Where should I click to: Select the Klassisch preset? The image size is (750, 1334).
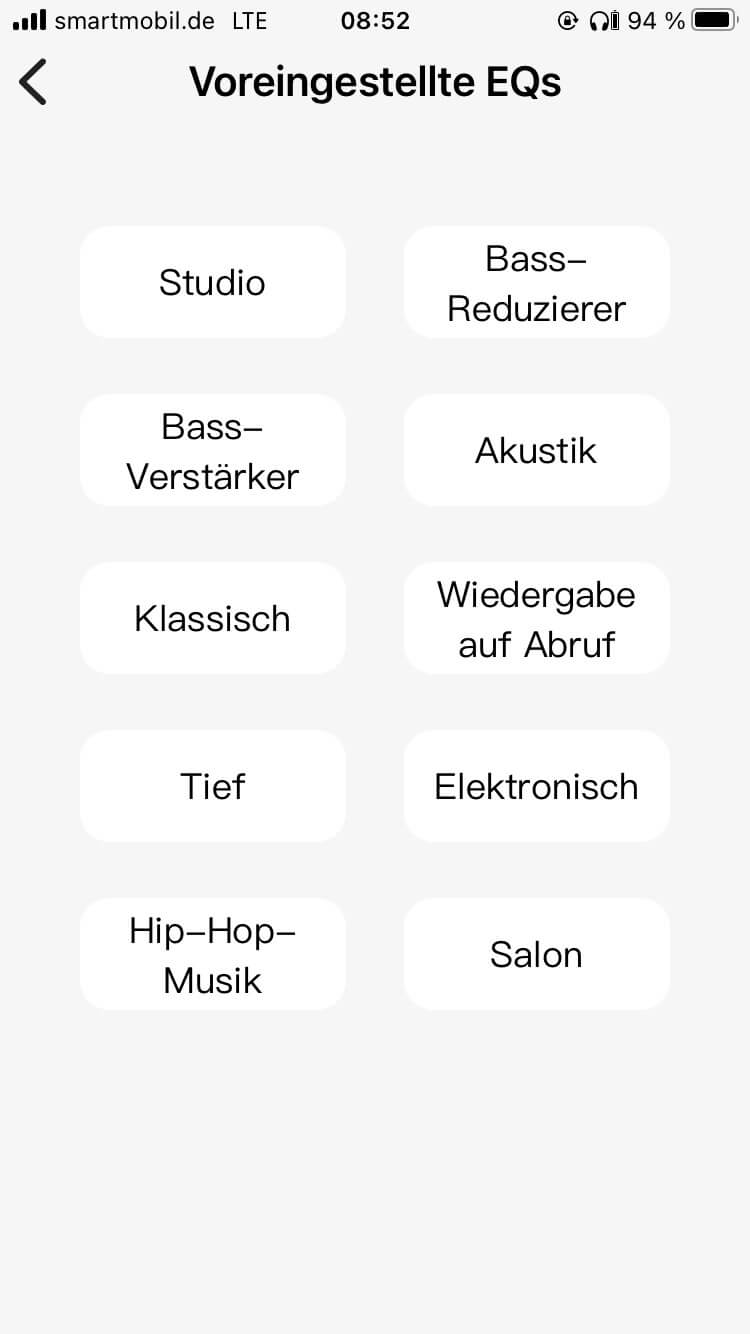point(212,618)
